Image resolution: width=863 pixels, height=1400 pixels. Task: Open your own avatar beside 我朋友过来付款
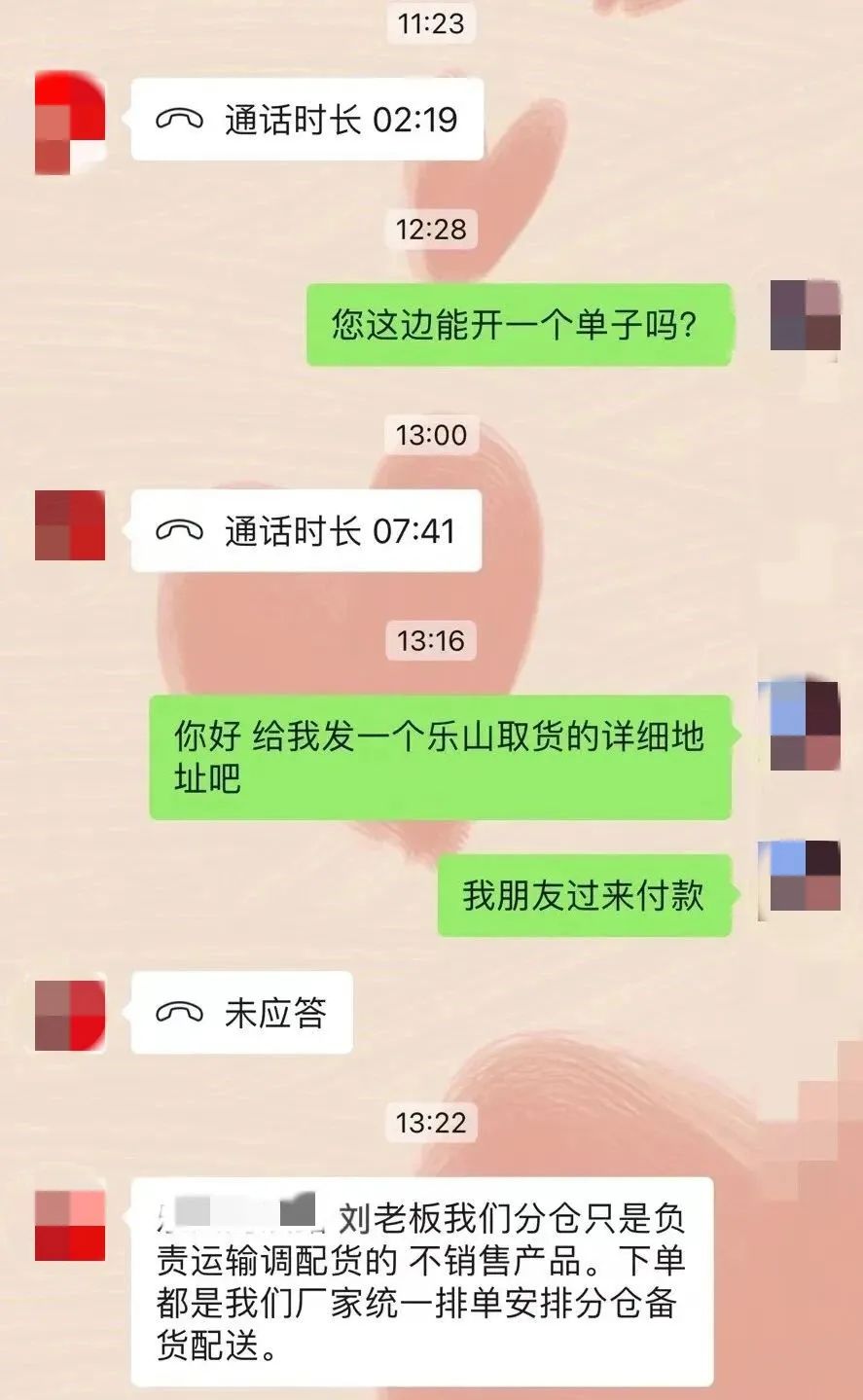[x=805, y=876]
